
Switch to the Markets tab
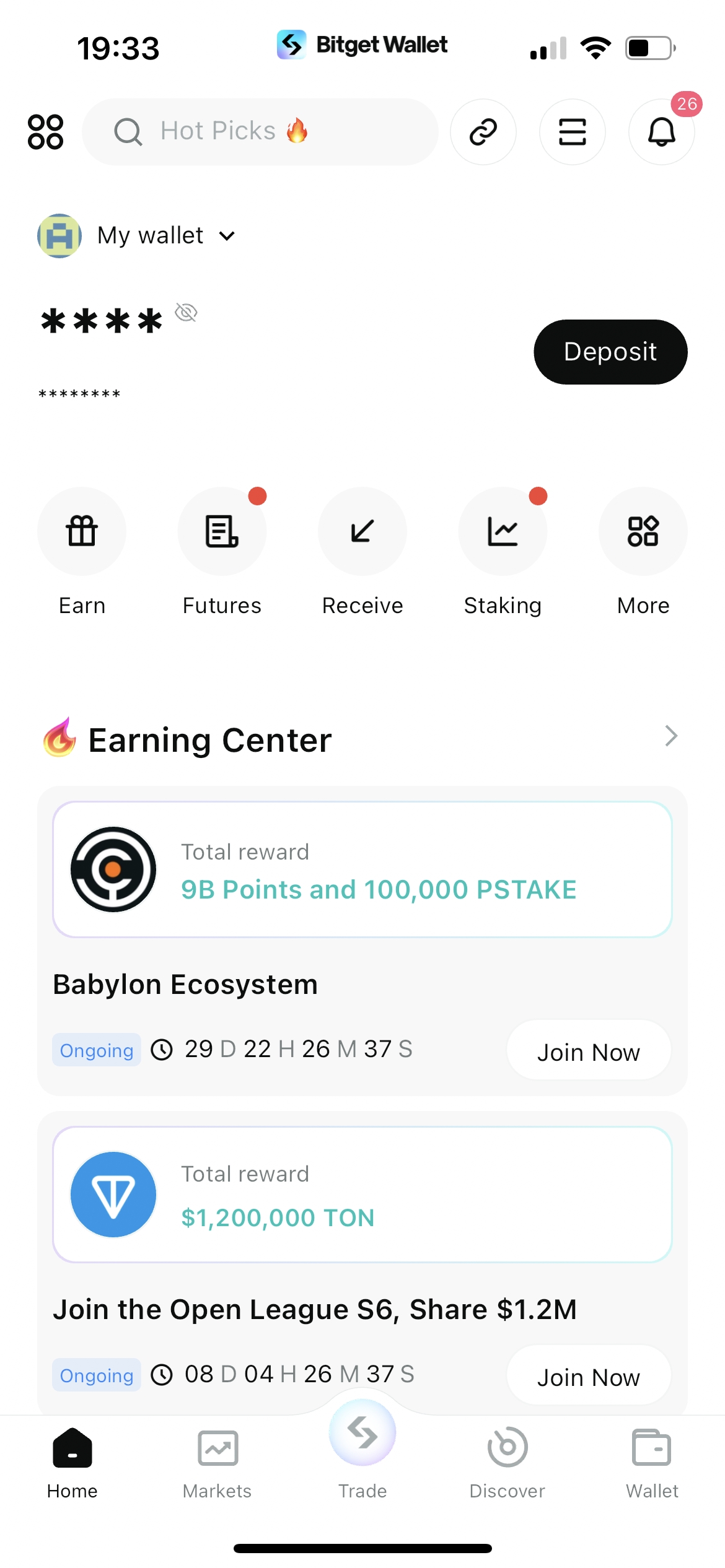[217, 1463]
